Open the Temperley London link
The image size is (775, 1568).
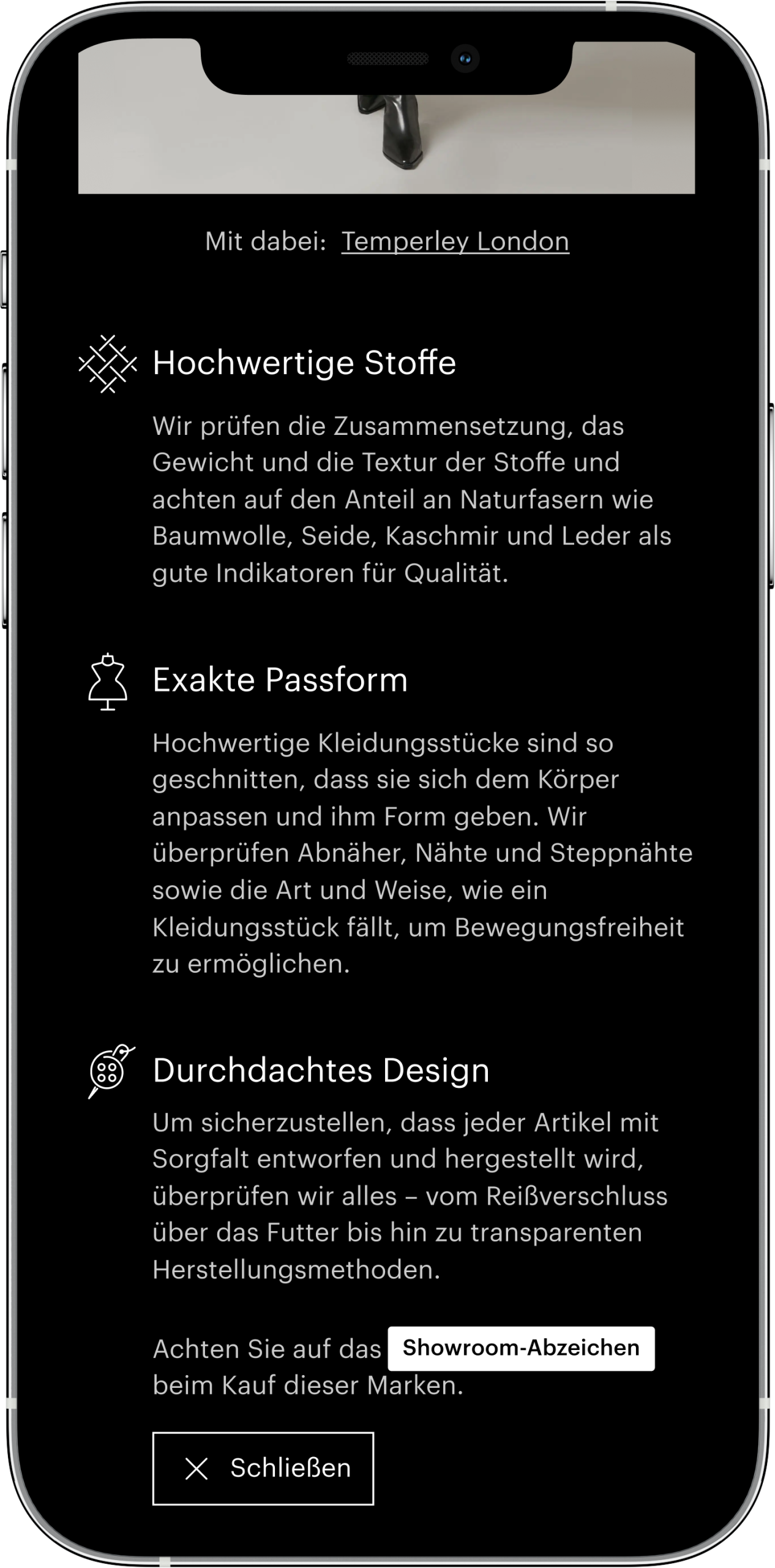click(x=455, y=241)
